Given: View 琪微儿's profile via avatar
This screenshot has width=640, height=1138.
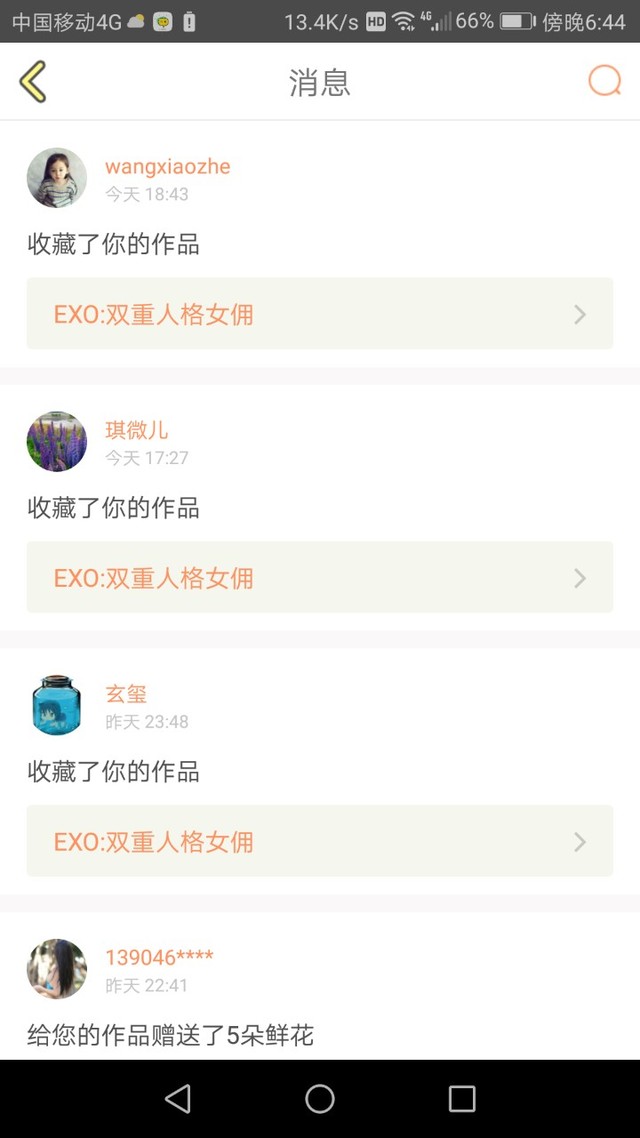Looking at the screenshot, I should pos(57,441).
